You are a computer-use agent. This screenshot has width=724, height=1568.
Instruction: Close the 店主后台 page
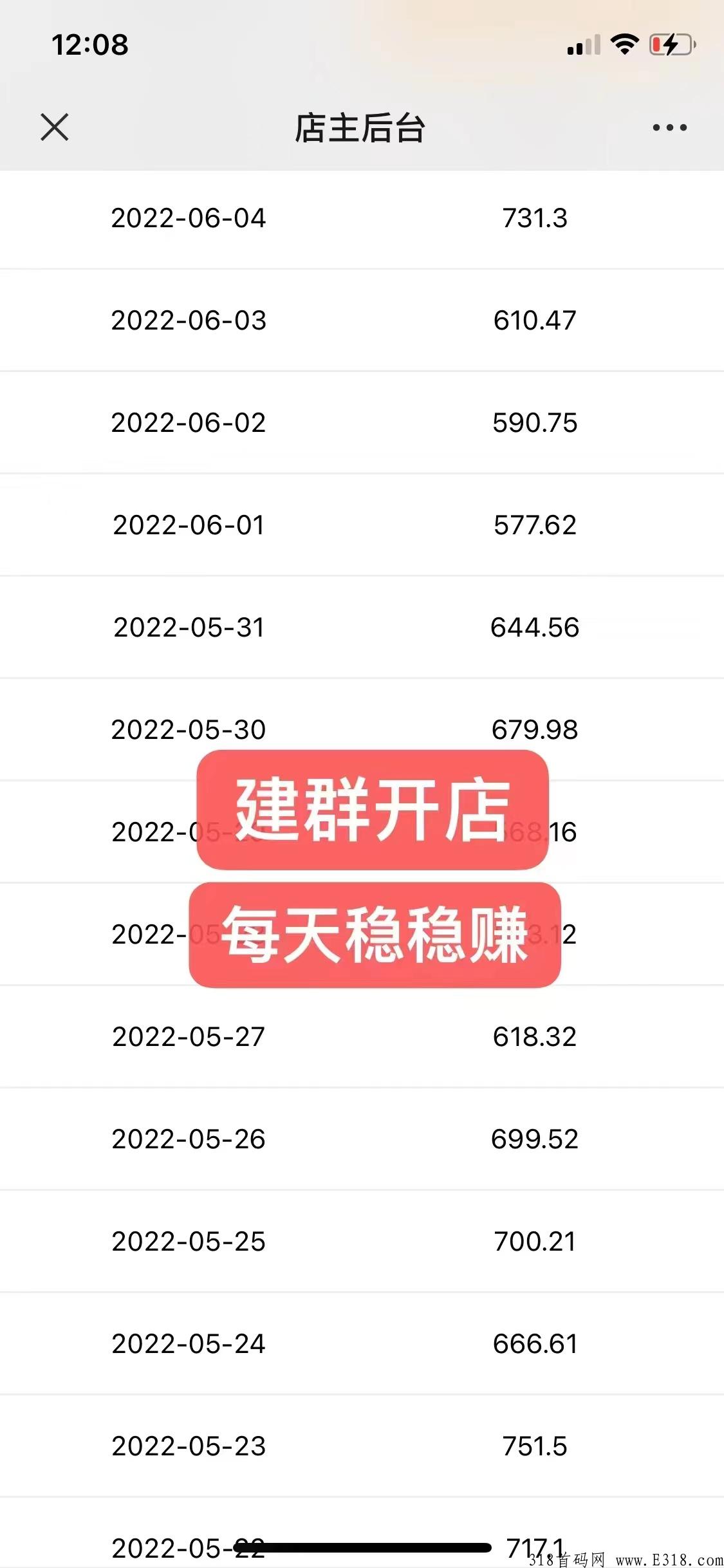point(55,127)
